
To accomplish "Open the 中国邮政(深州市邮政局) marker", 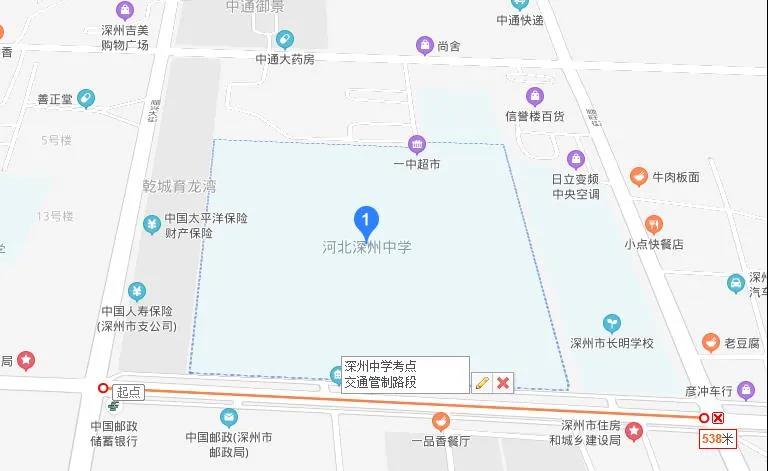I will (x=229, y=417).
